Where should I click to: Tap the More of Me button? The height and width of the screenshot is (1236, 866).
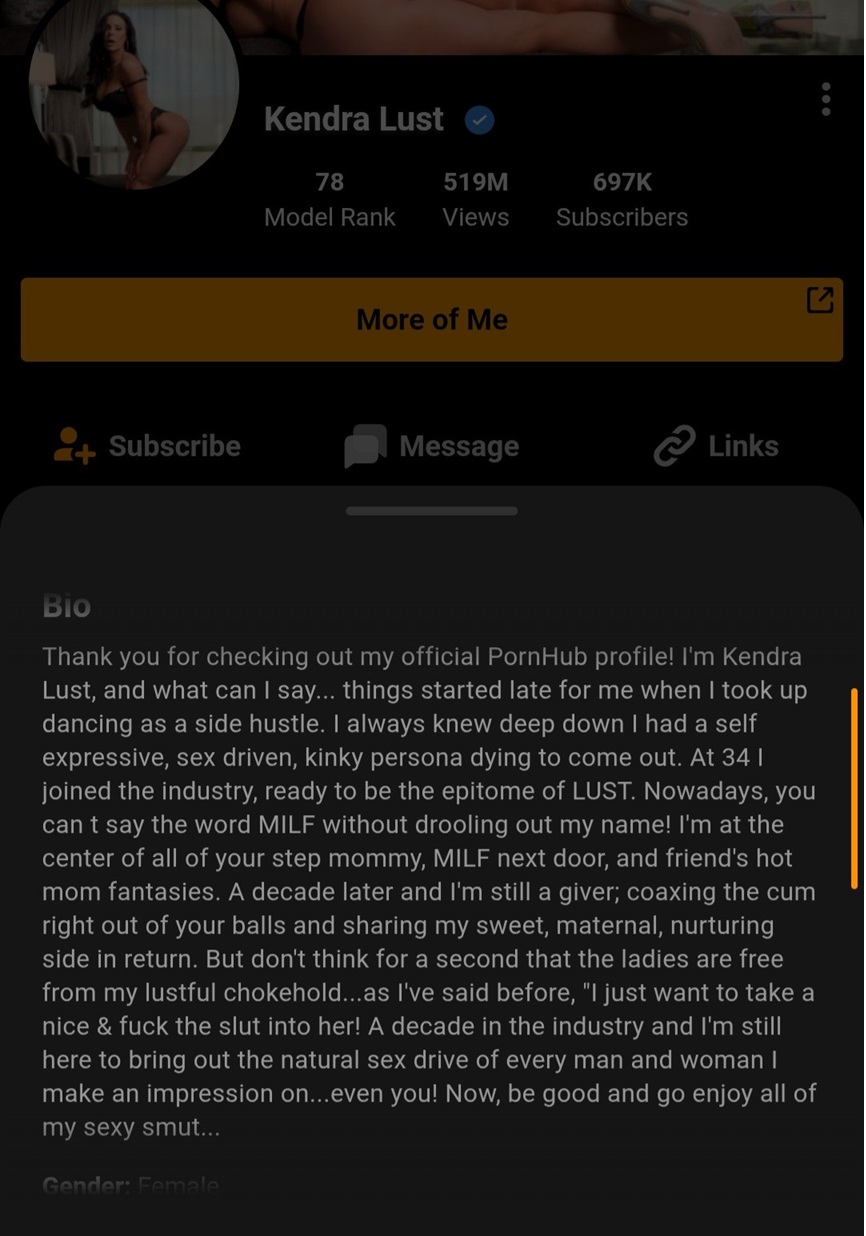[x=431, y=320]
